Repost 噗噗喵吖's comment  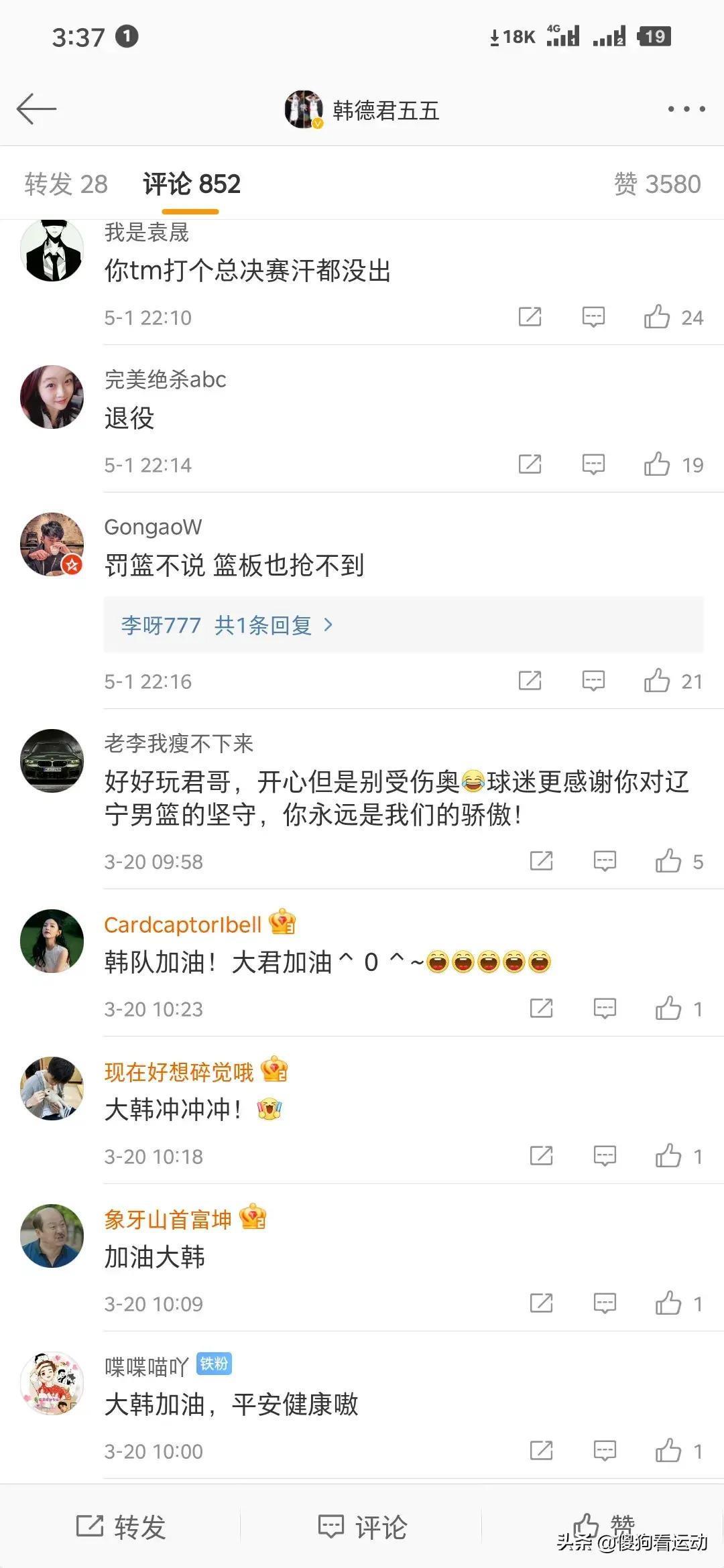(541, 1451)
